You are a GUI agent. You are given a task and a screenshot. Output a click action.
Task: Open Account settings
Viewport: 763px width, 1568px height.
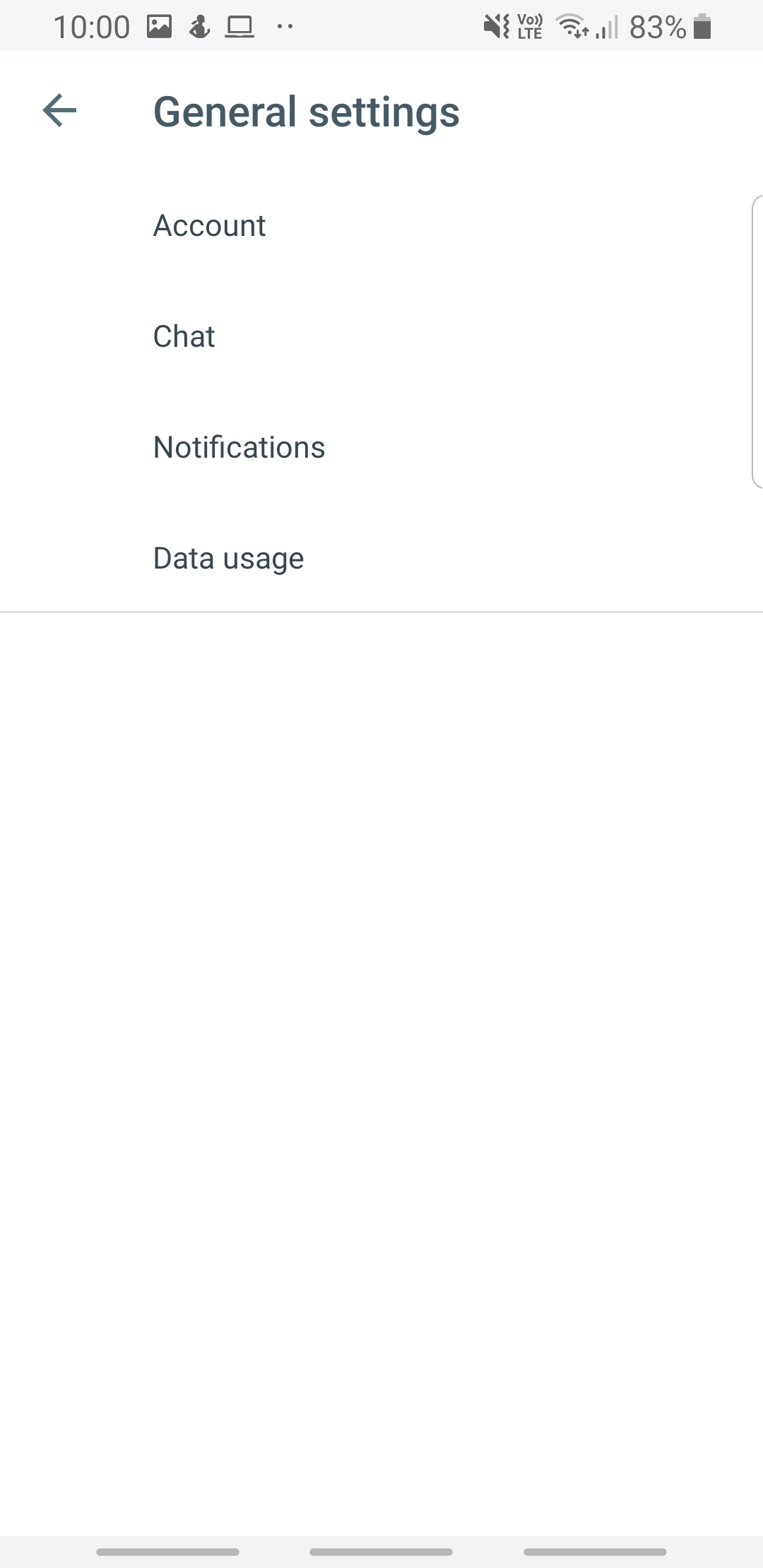coord(381,226)
